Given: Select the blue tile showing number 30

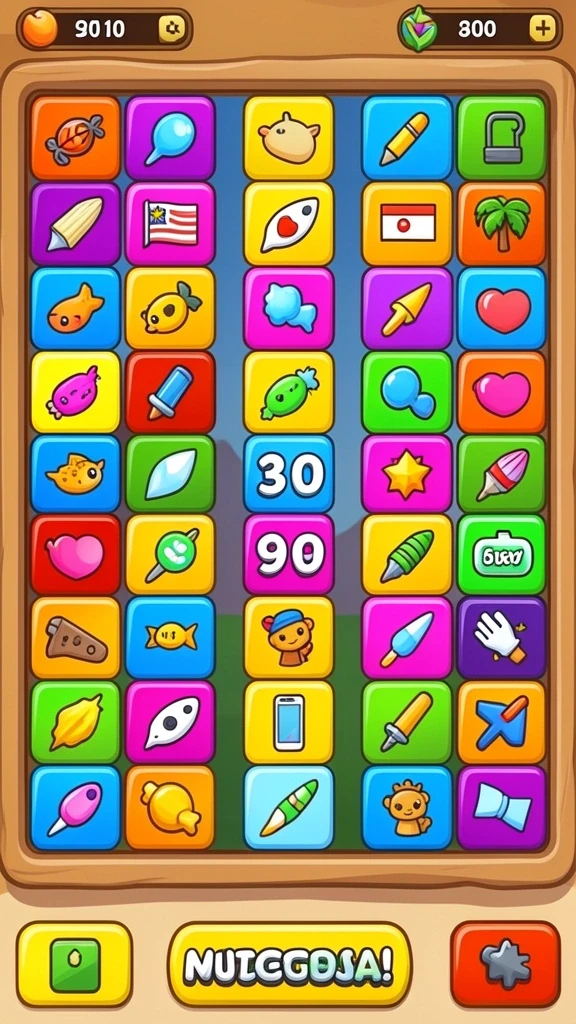Looking at the screenshot, I should 289,473.
